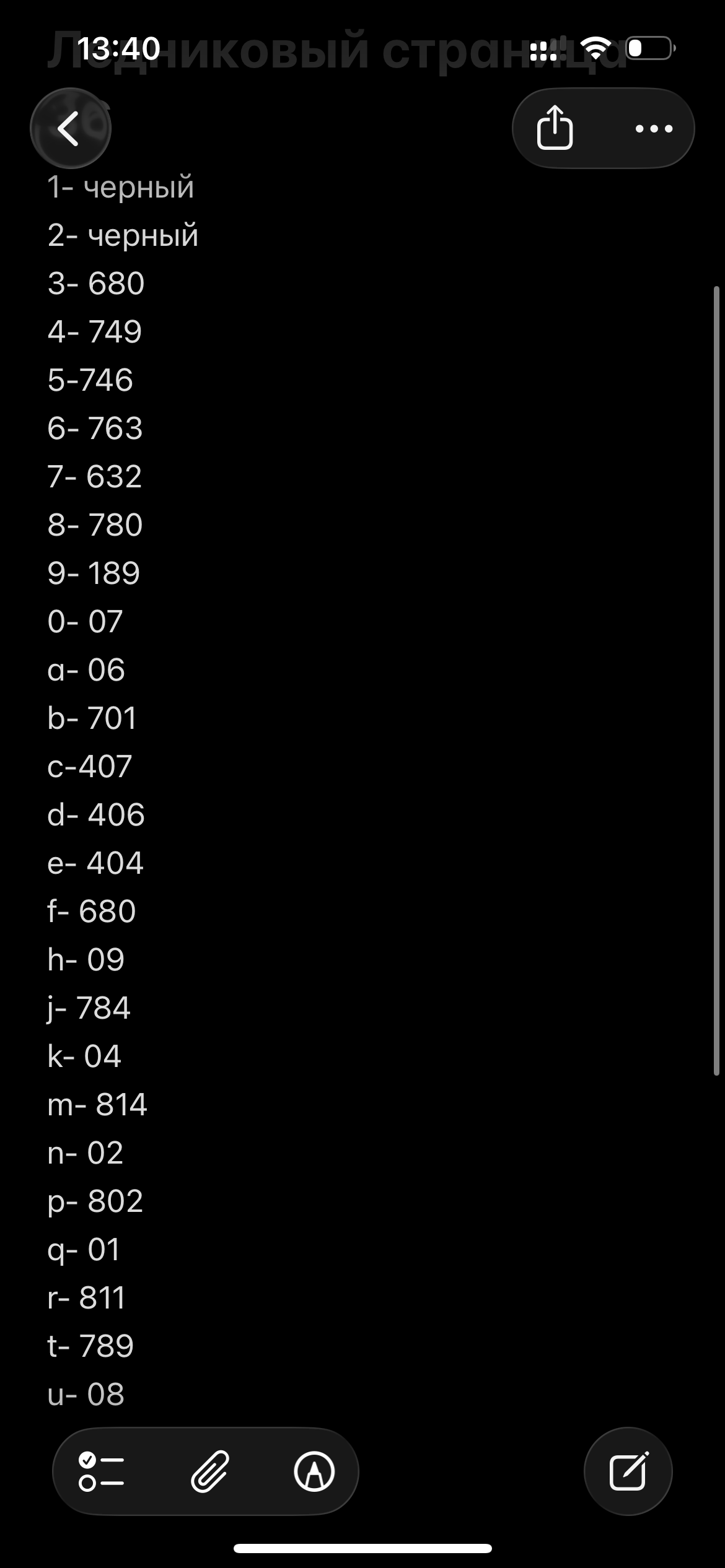
Task: Share this note
Action: [x=555, y=128]
